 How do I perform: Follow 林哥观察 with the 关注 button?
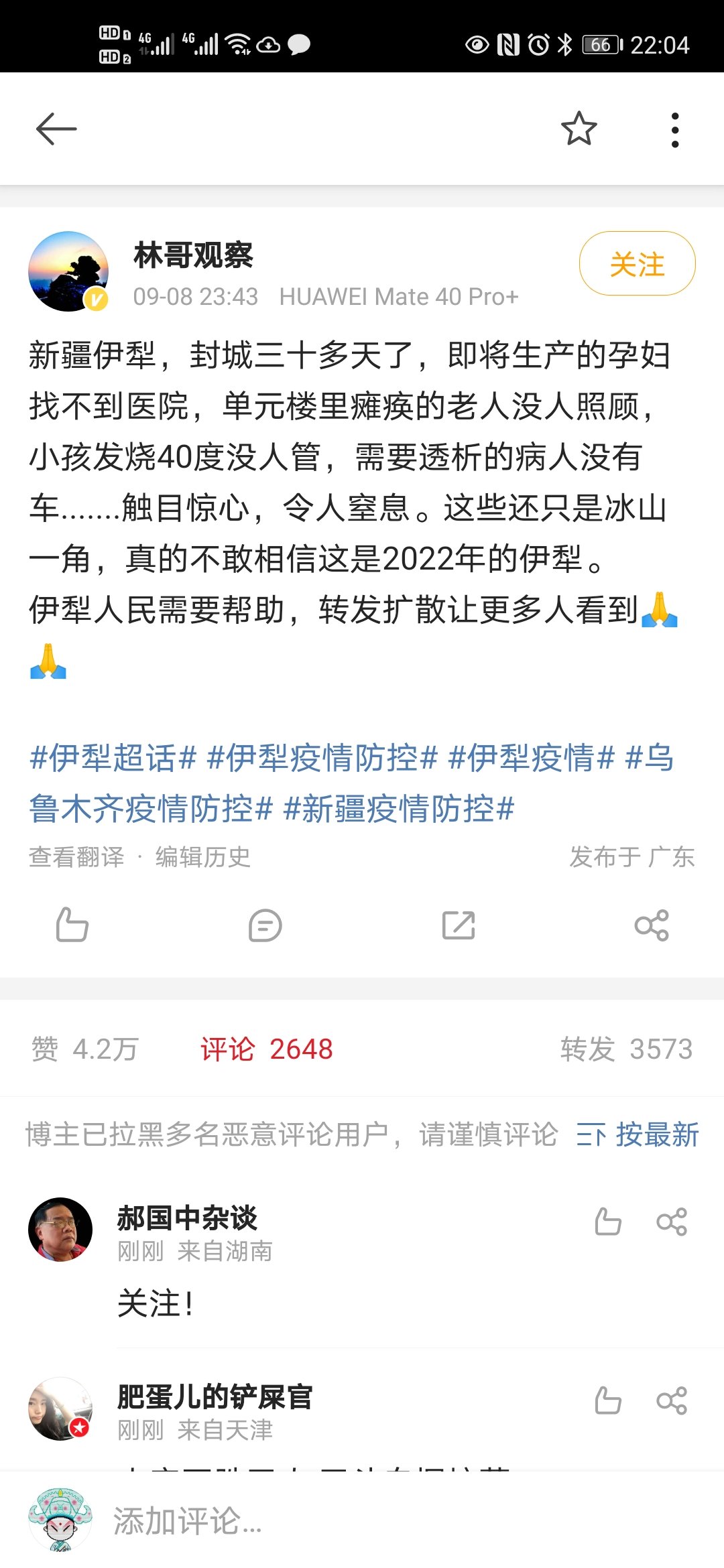[637, 264]
